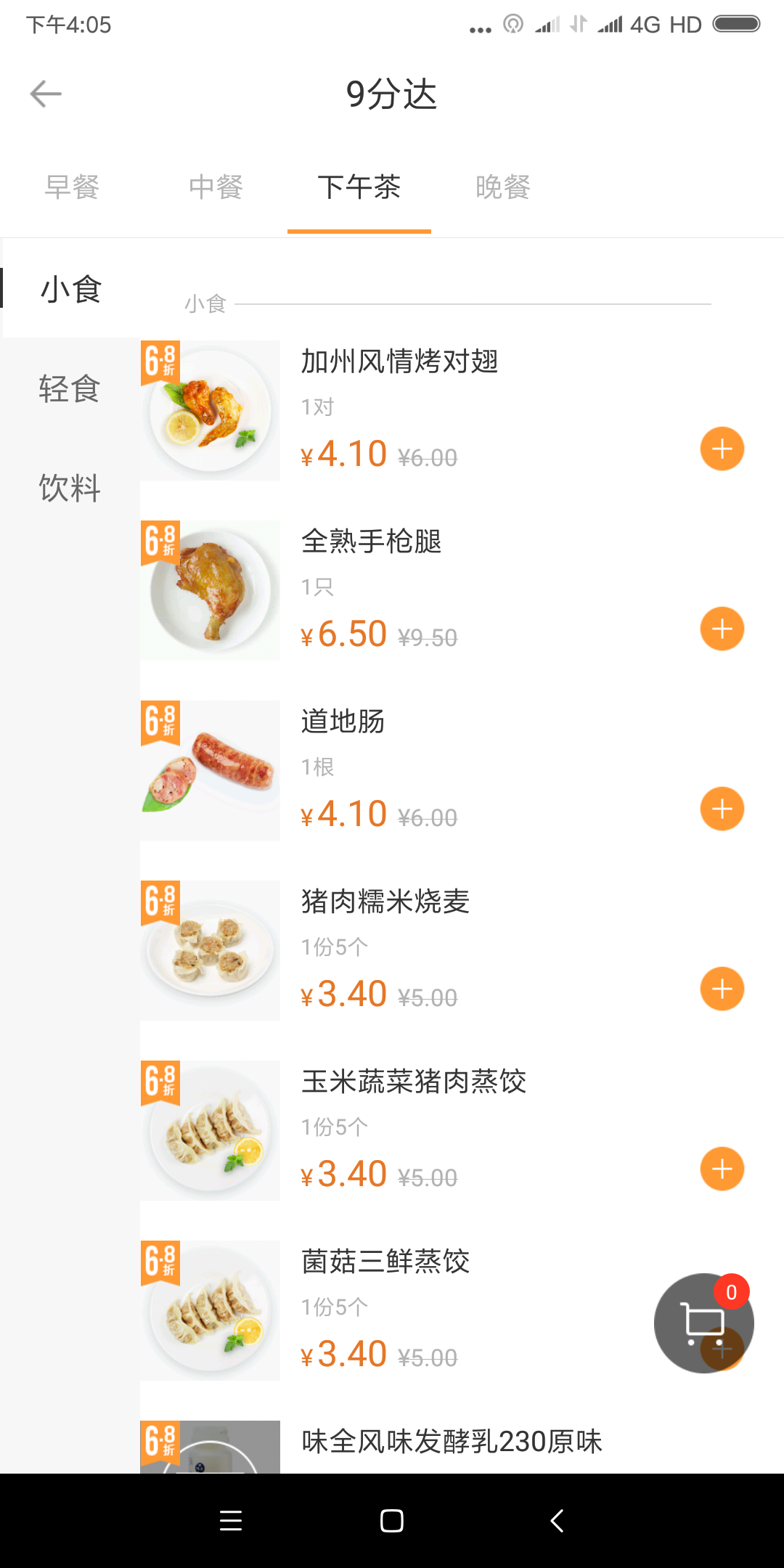Viewport: 784px width, 1568px height.
Task: Select the 小食 category
Action: click(x=70, y=289)
